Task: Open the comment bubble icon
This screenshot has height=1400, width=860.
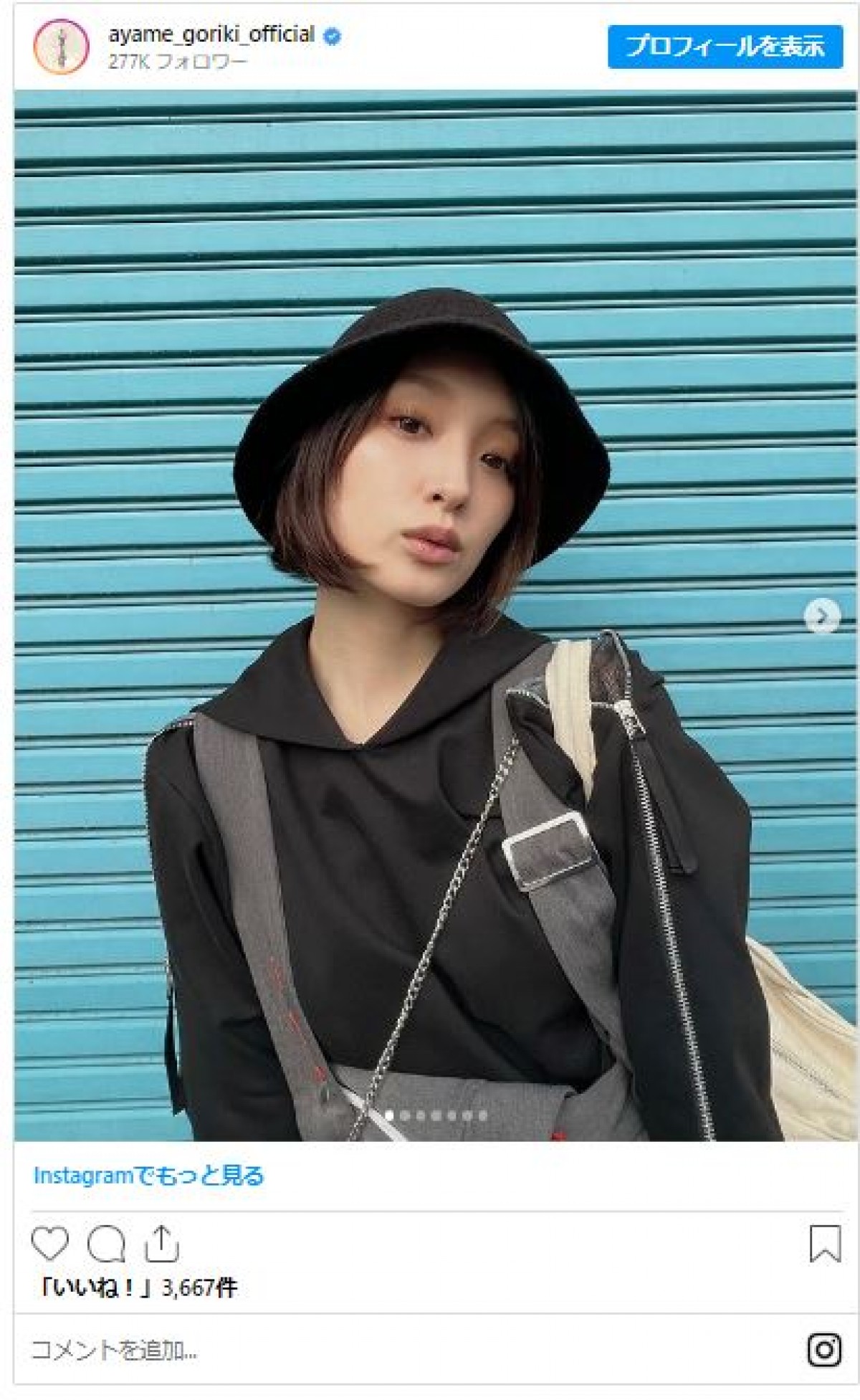Action: pyautogui.click(x=106, y=1244)
